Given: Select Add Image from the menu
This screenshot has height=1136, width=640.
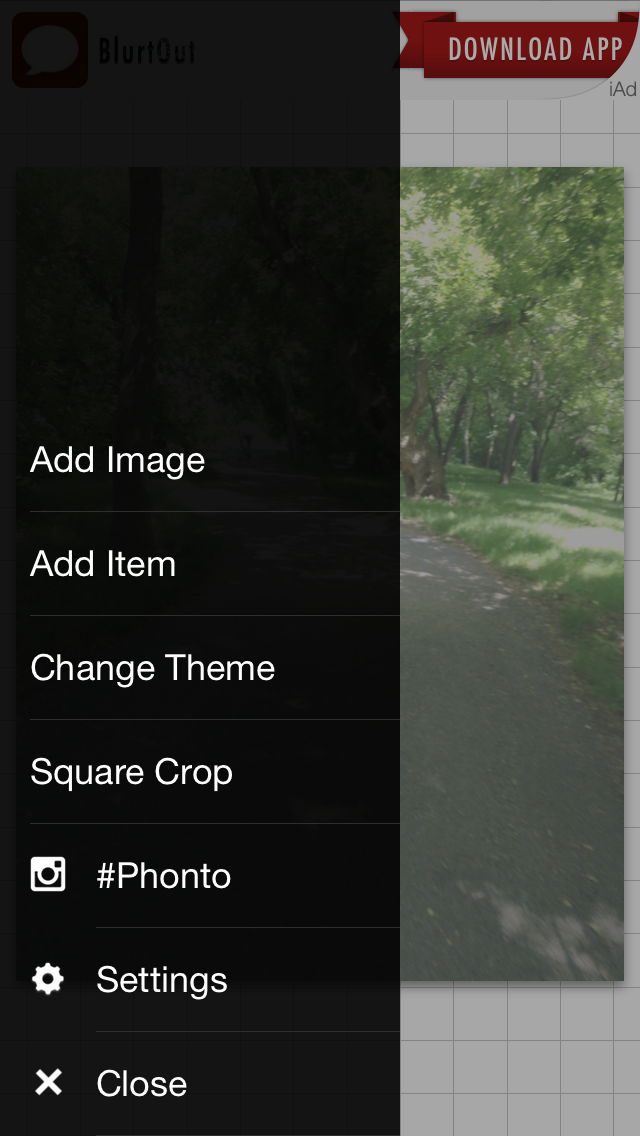Looking at the screenshot, I should 118,460.
